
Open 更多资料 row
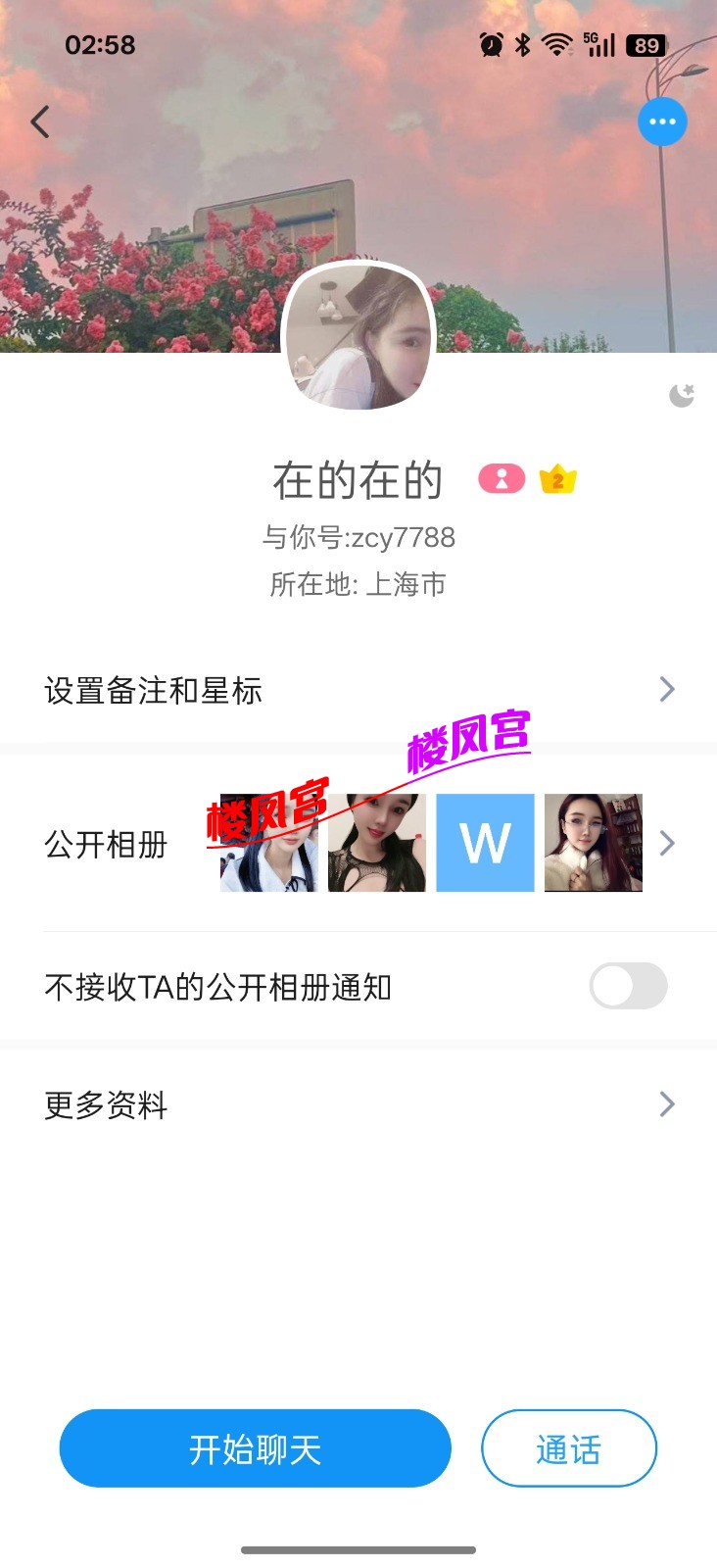click(358, 1104)
